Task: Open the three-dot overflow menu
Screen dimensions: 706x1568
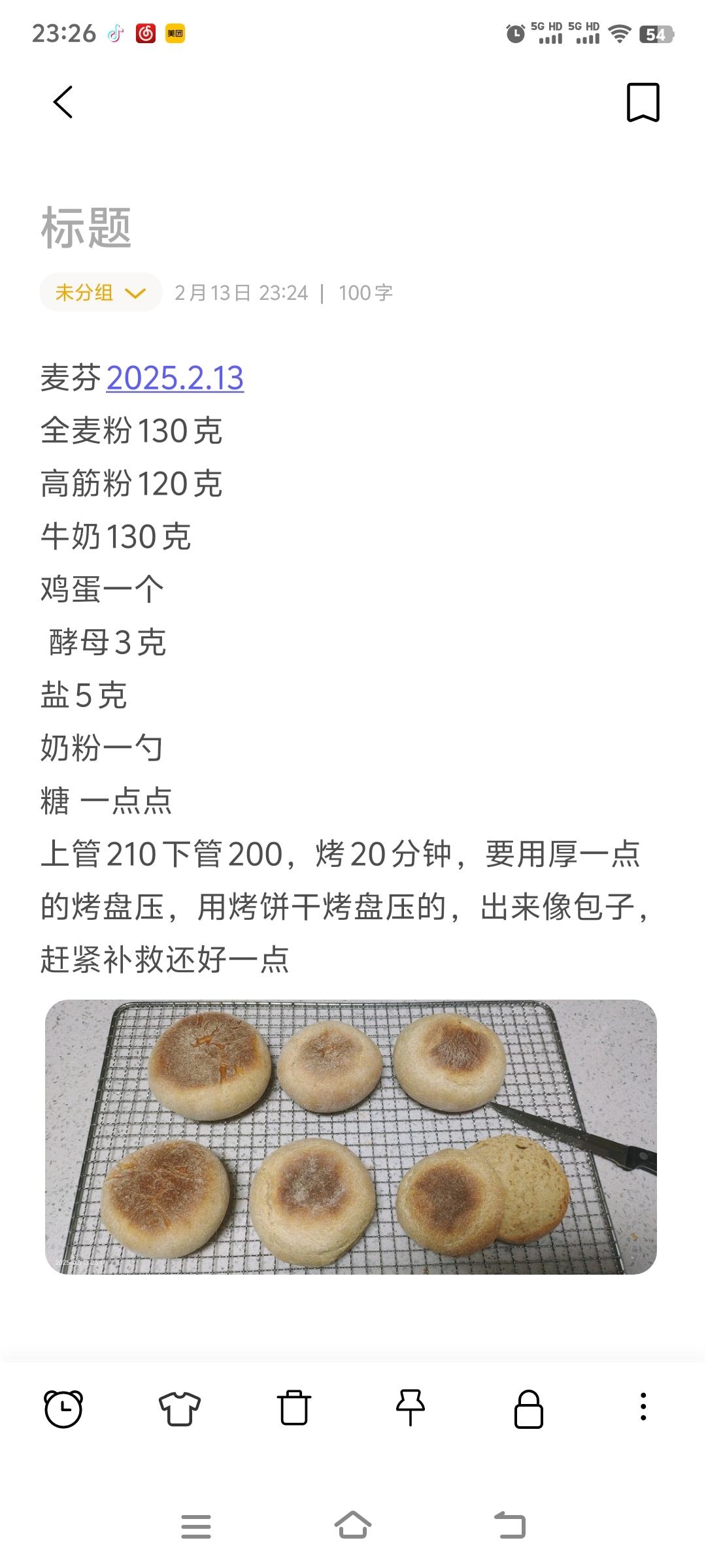Action: [643, 1407]
